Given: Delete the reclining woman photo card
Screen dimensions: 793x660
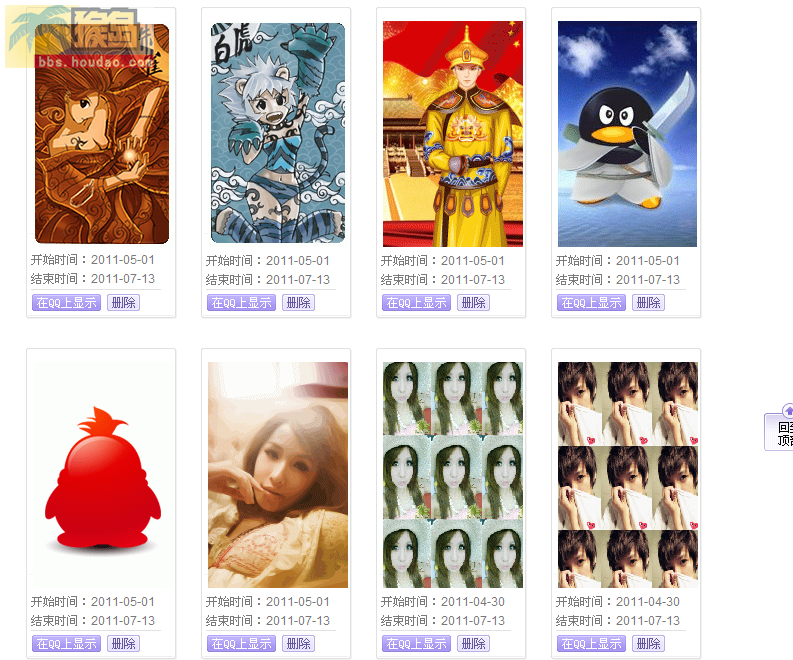Looking at the screenshot, I should [298, 643].
